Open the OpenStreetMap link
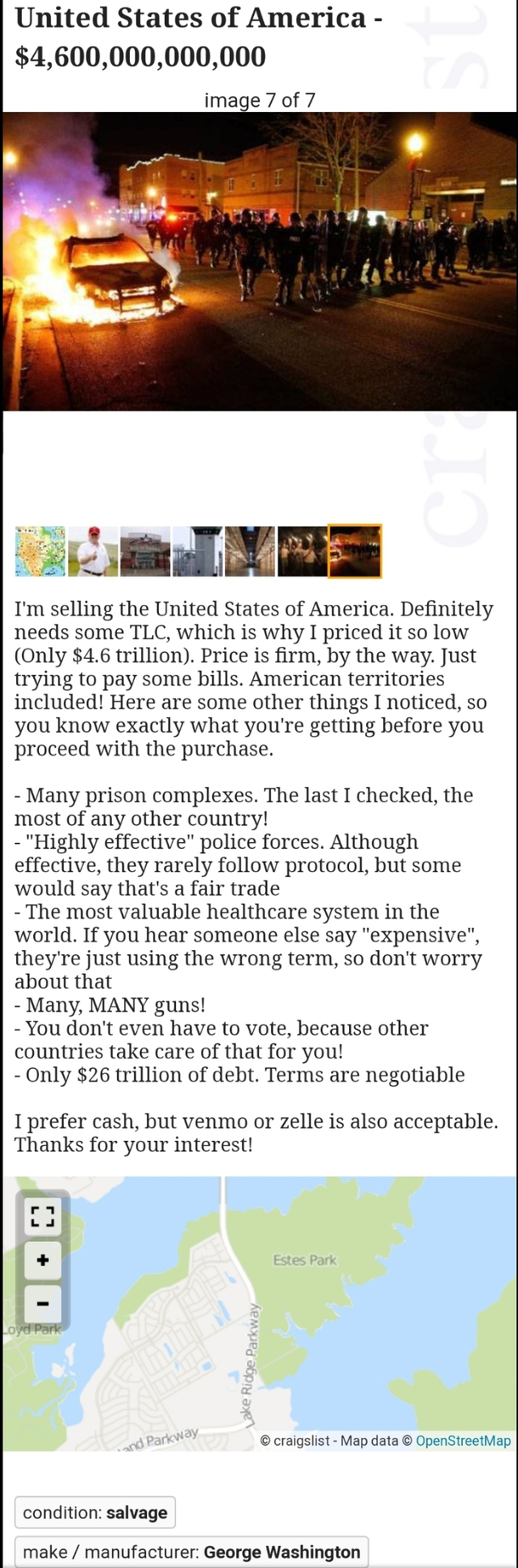The width and height of the screenshot is (518, 1568). 463,1441
